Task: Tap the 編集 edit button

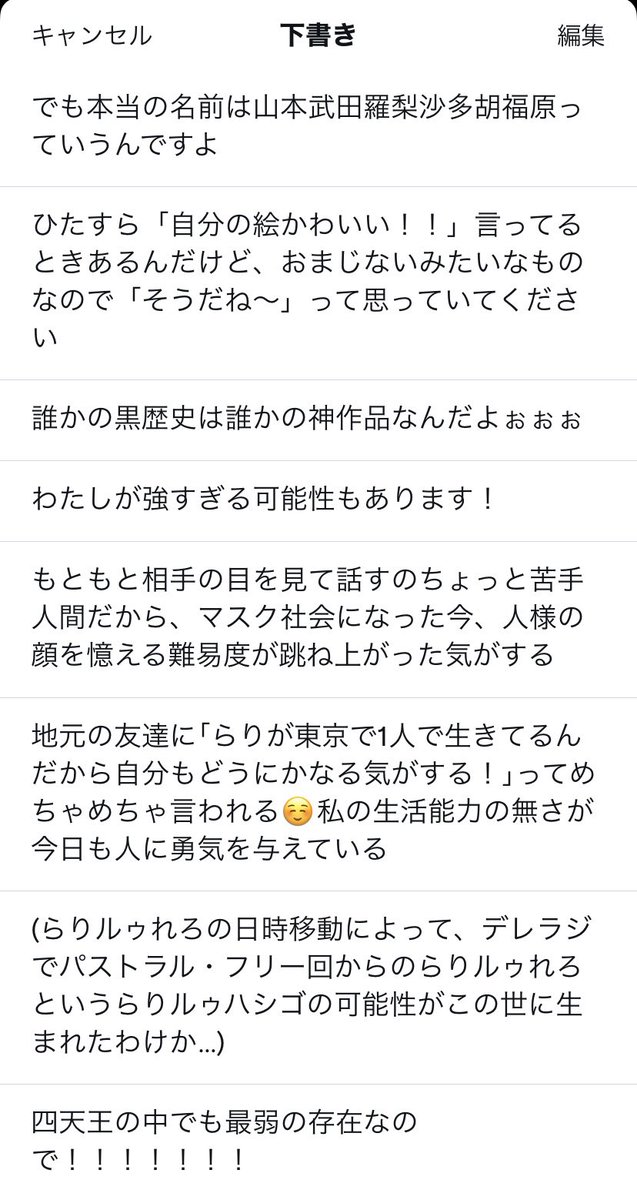Action: click(x=581, y=36)
